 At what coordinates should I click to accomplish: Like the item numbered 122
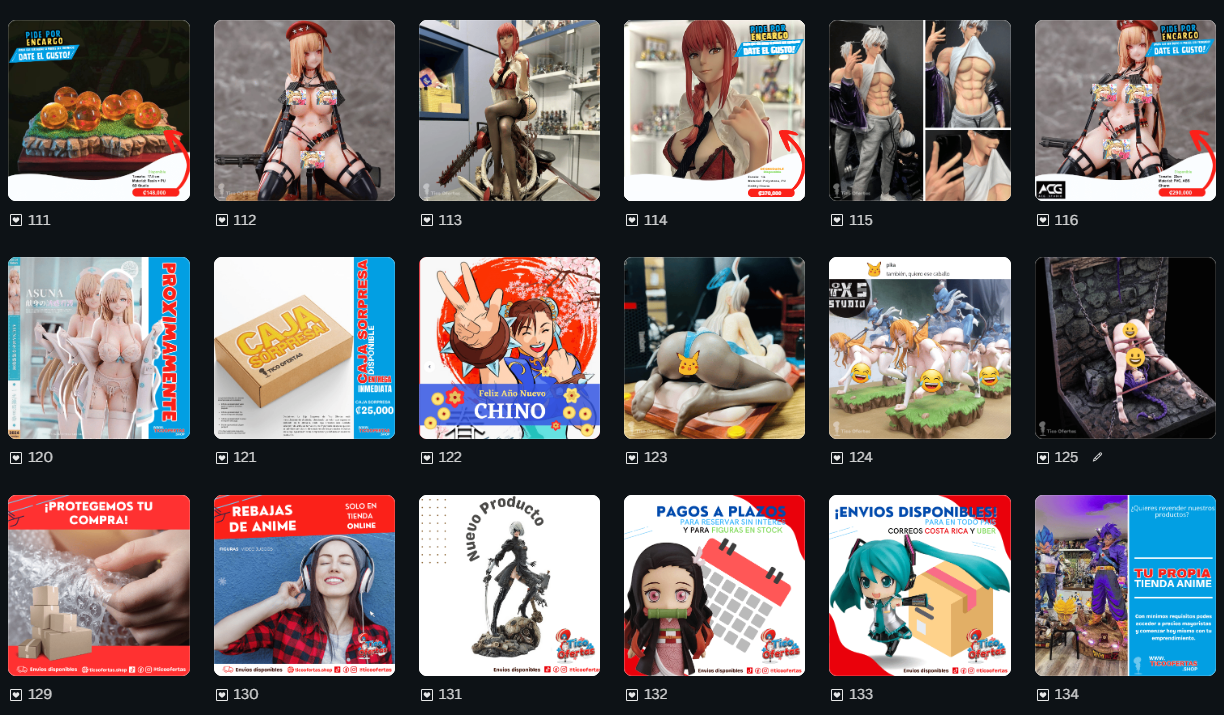click(426, 457)
